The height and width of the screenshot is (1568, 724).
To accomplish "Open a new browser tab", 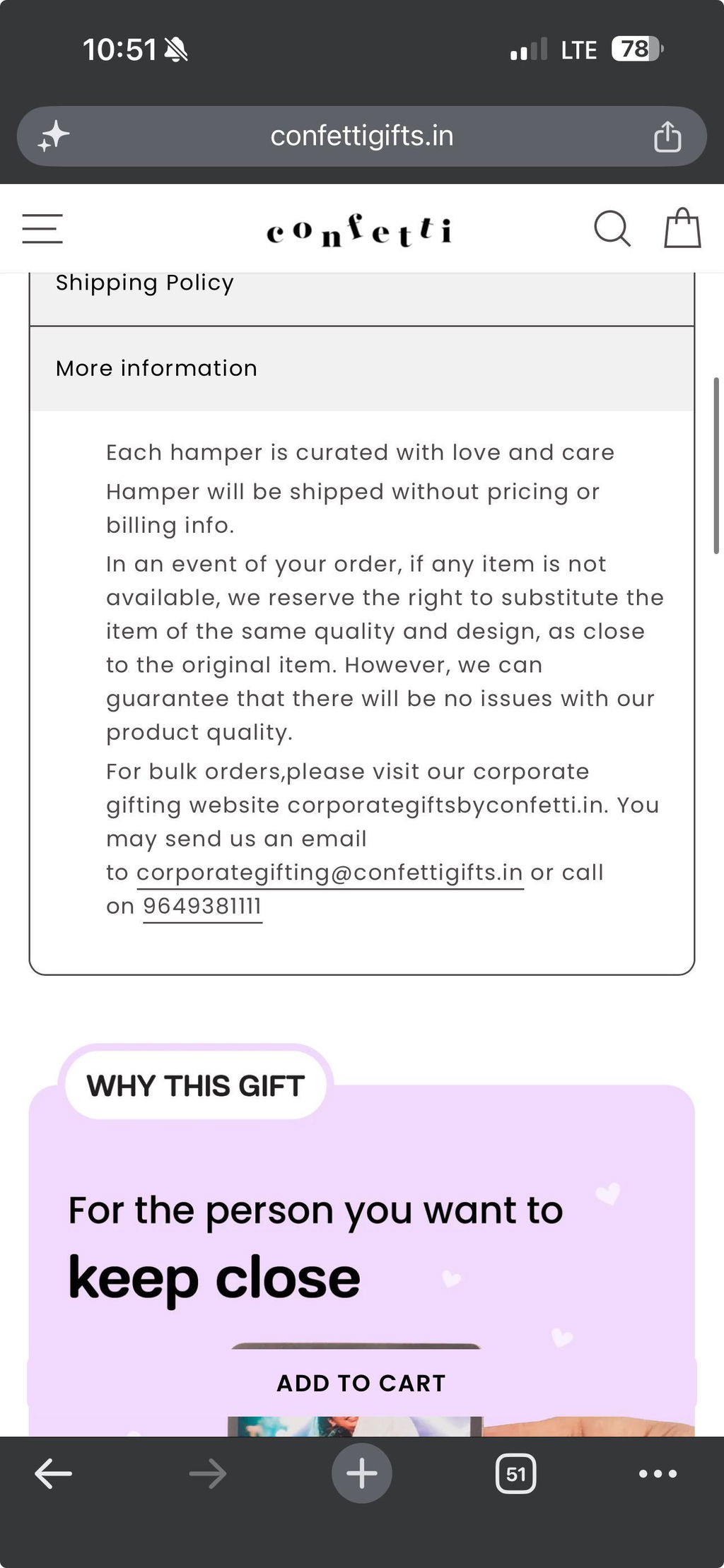I will pyautogui.click(x=362, y=1473).
